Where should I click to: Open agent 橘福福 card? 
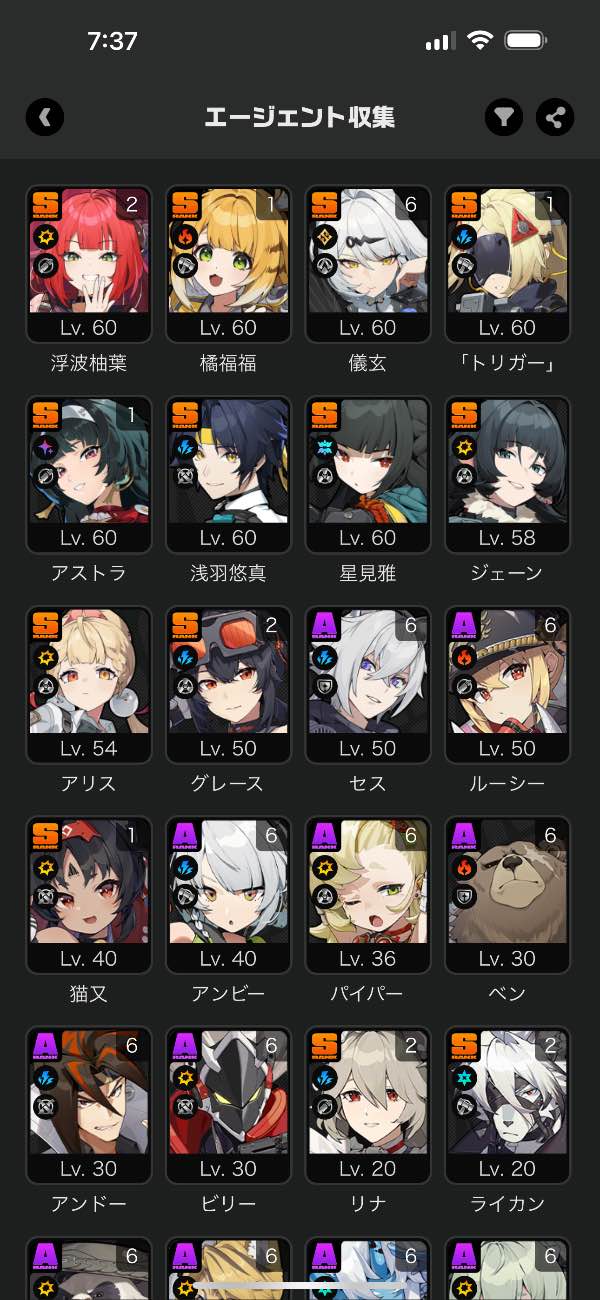pyautogui.click(x=228, y=264)
